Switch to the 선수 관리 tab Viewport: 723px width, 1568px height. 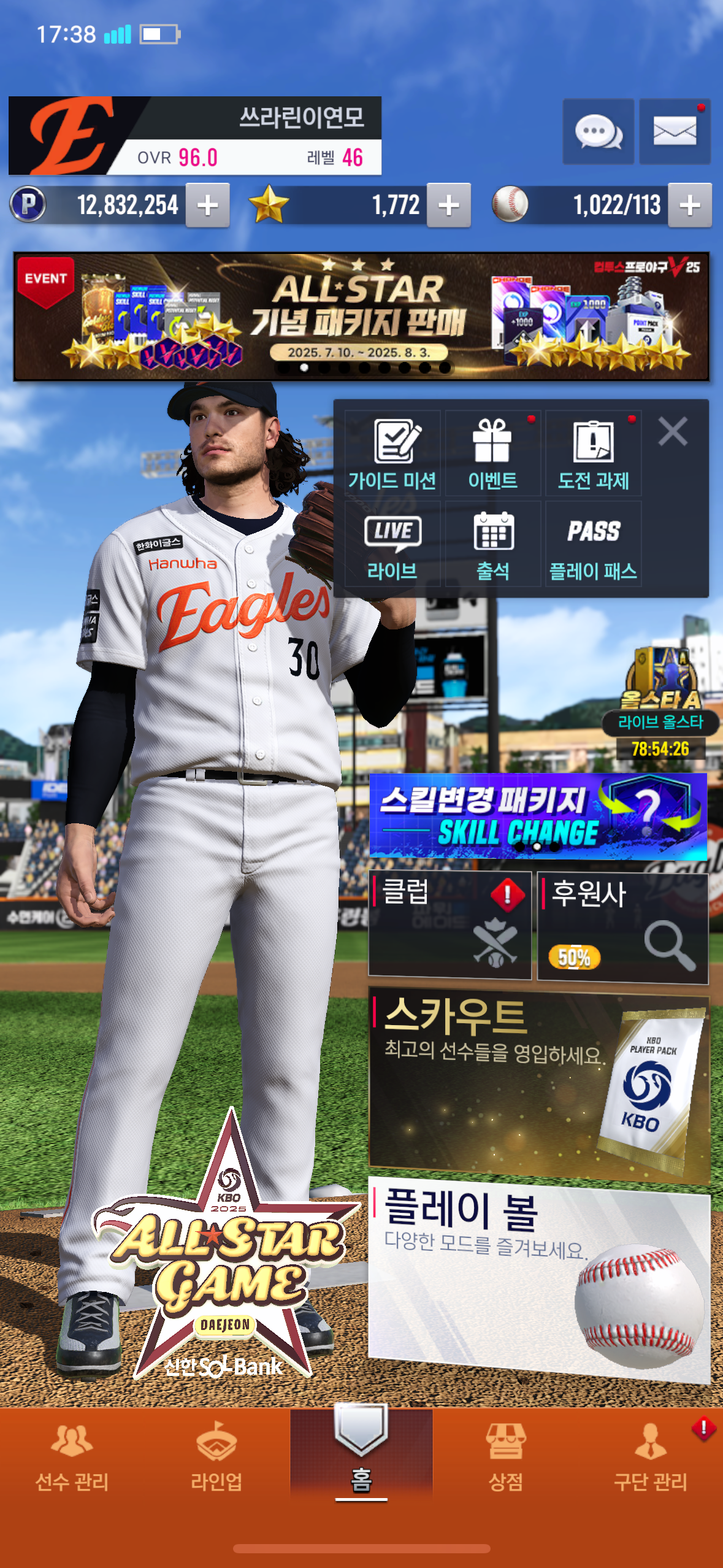pyautogui.click(x=72, y=1459)
